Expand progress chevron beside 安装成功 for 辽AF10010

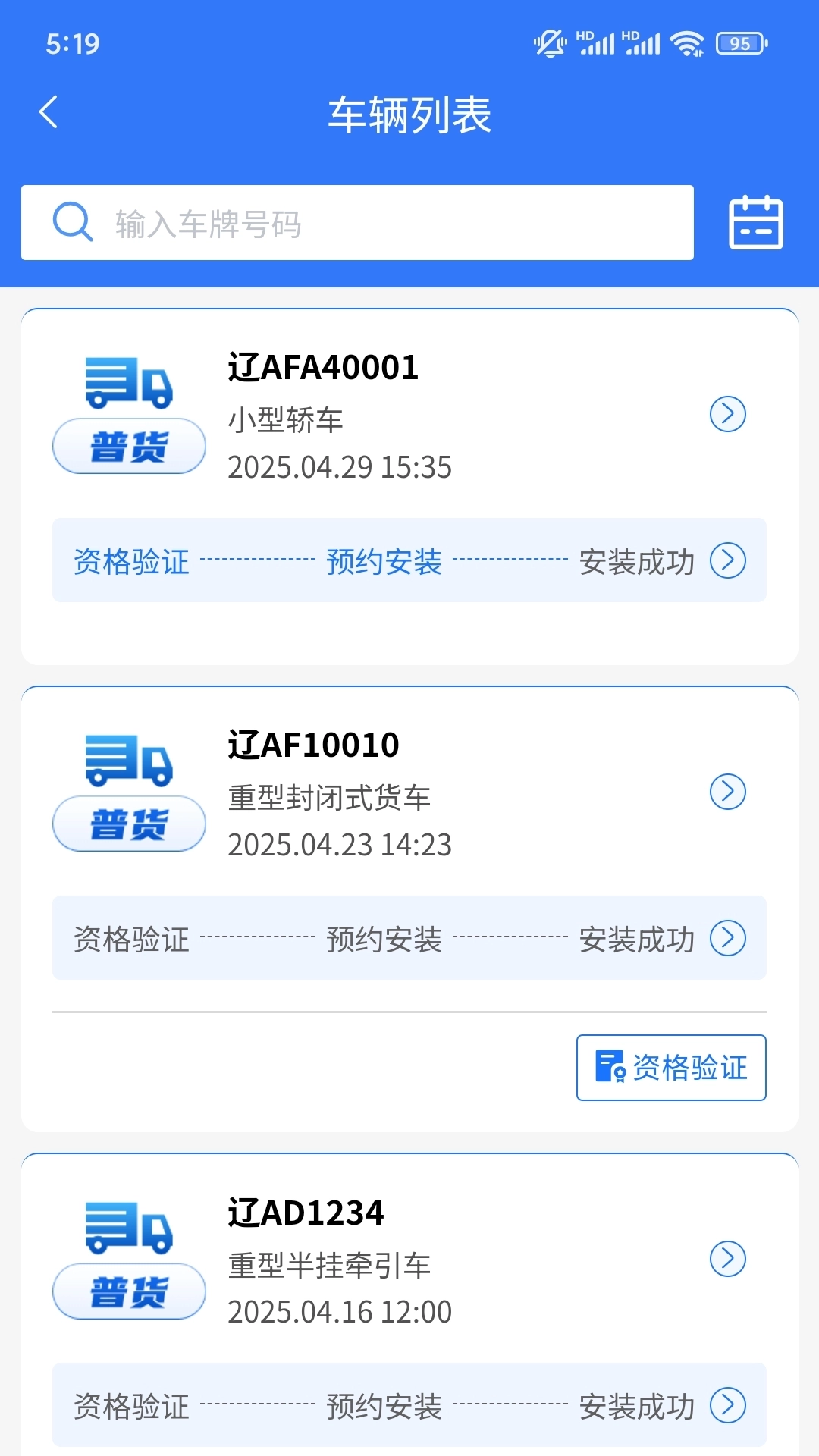[728, 939]
